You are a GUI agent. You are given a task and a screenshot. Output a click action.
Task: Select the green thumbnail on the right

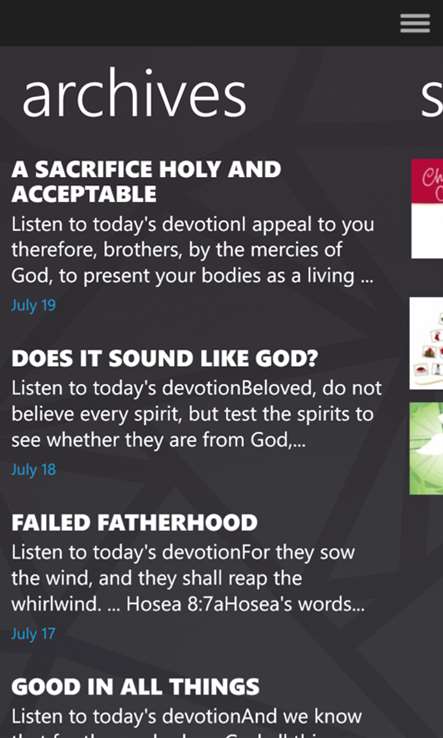pos(426,448)
